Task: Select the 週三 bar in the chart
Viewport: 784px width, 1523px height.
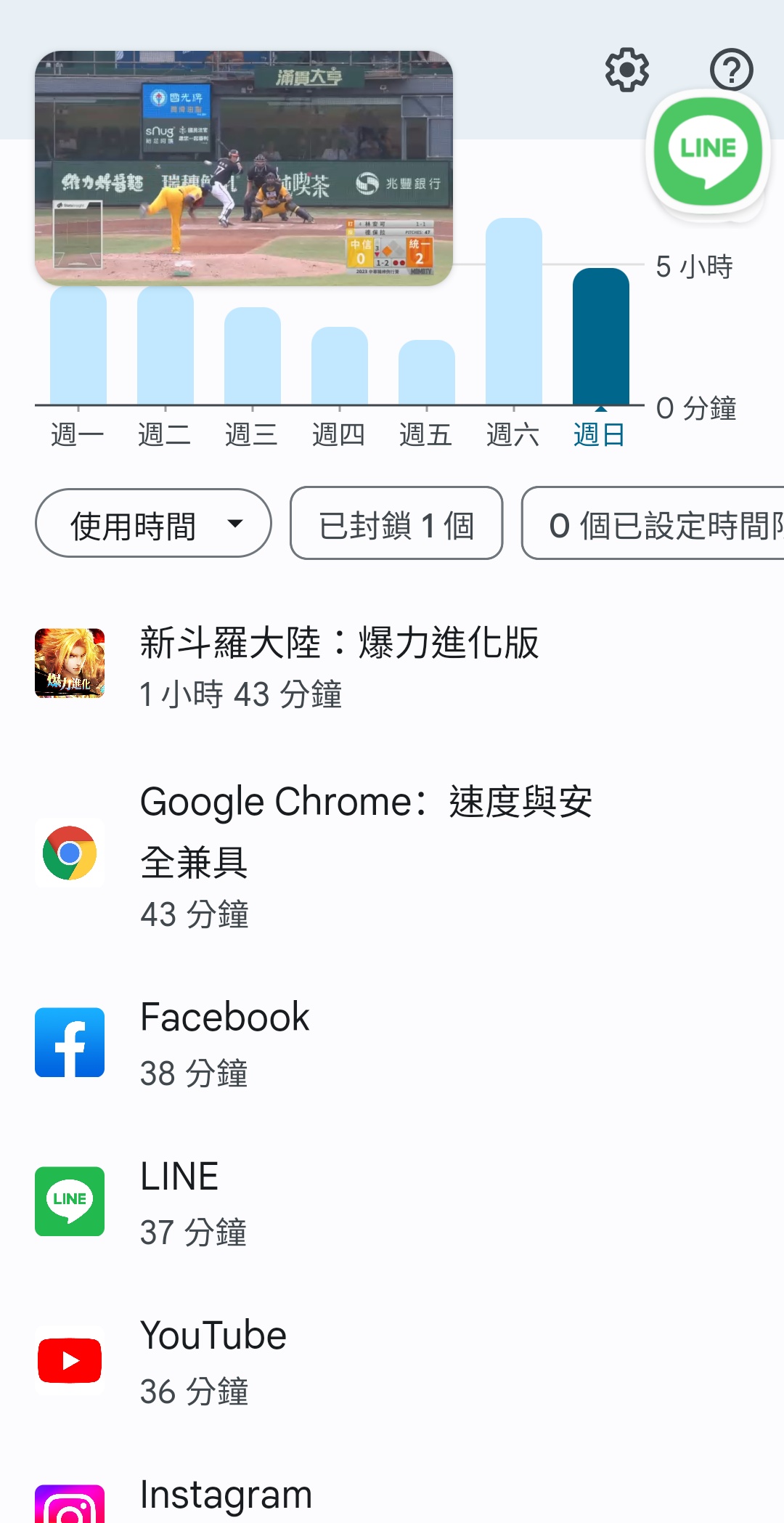Action: (252, 356)
